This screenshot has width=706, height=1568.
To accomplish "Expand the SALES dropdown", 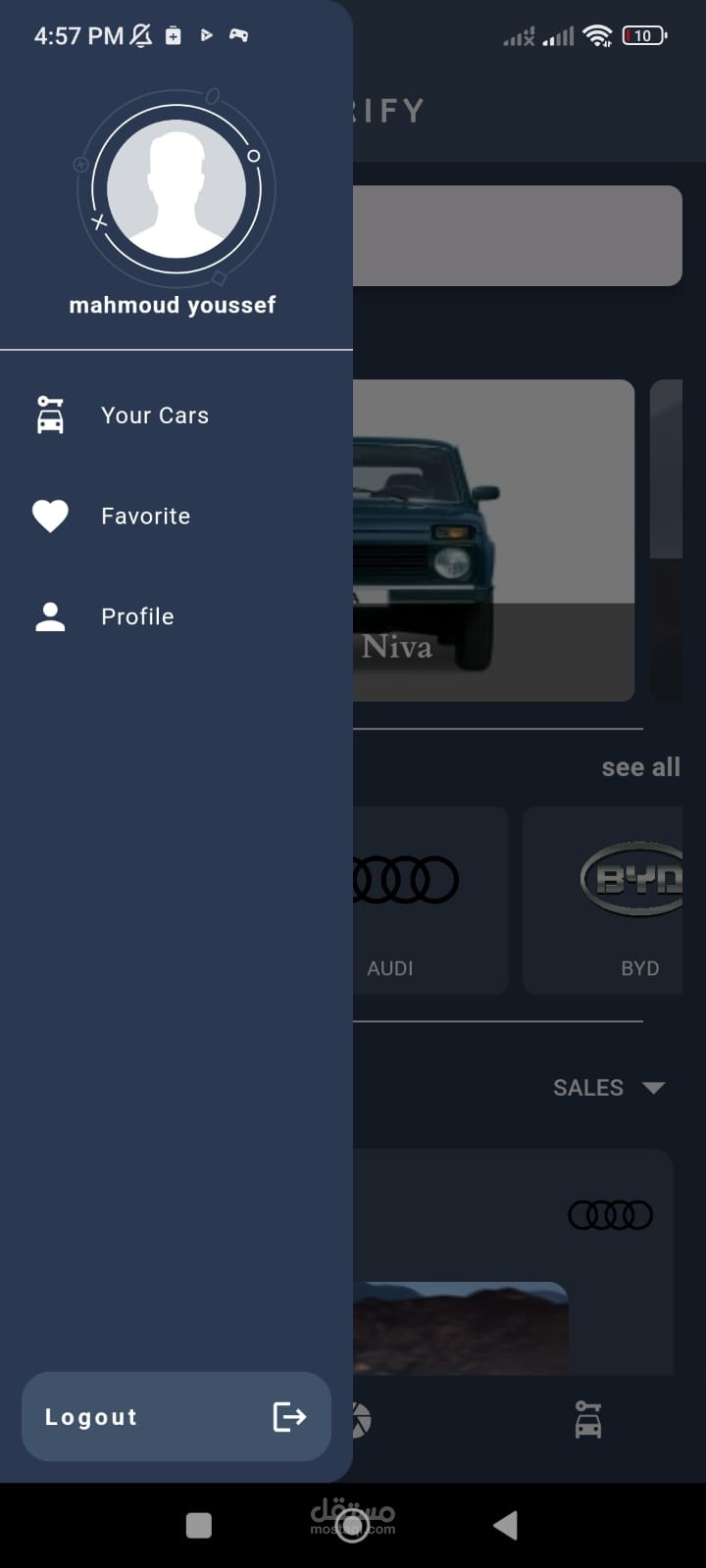I will (x=609, y=1088).
